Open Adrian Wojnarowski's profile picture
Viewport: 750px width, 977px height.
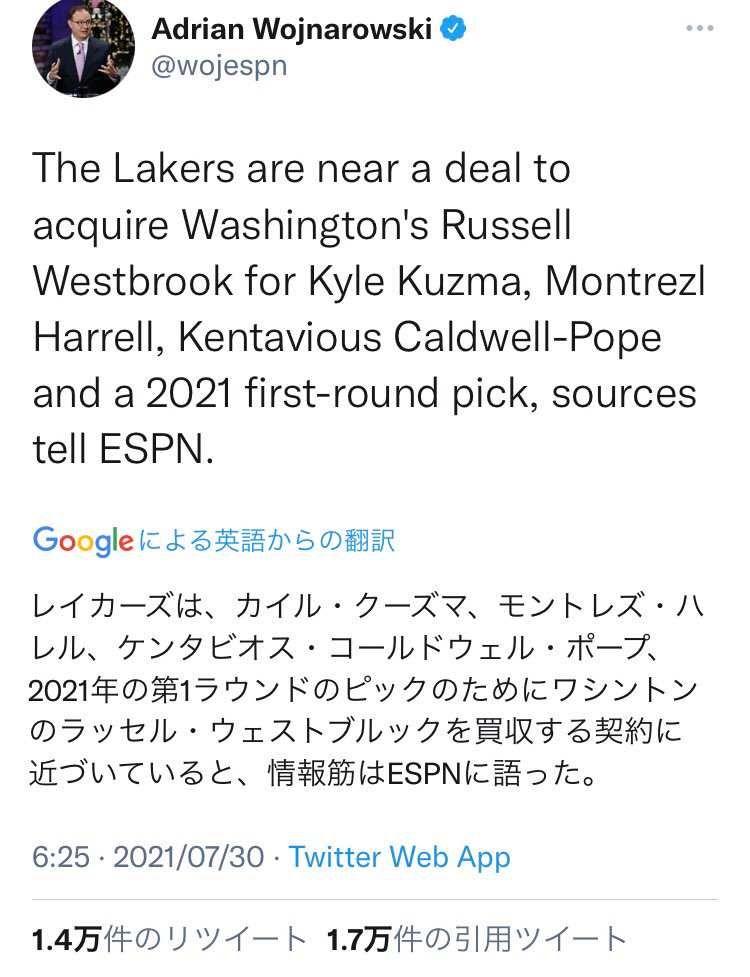pos(82,47)
